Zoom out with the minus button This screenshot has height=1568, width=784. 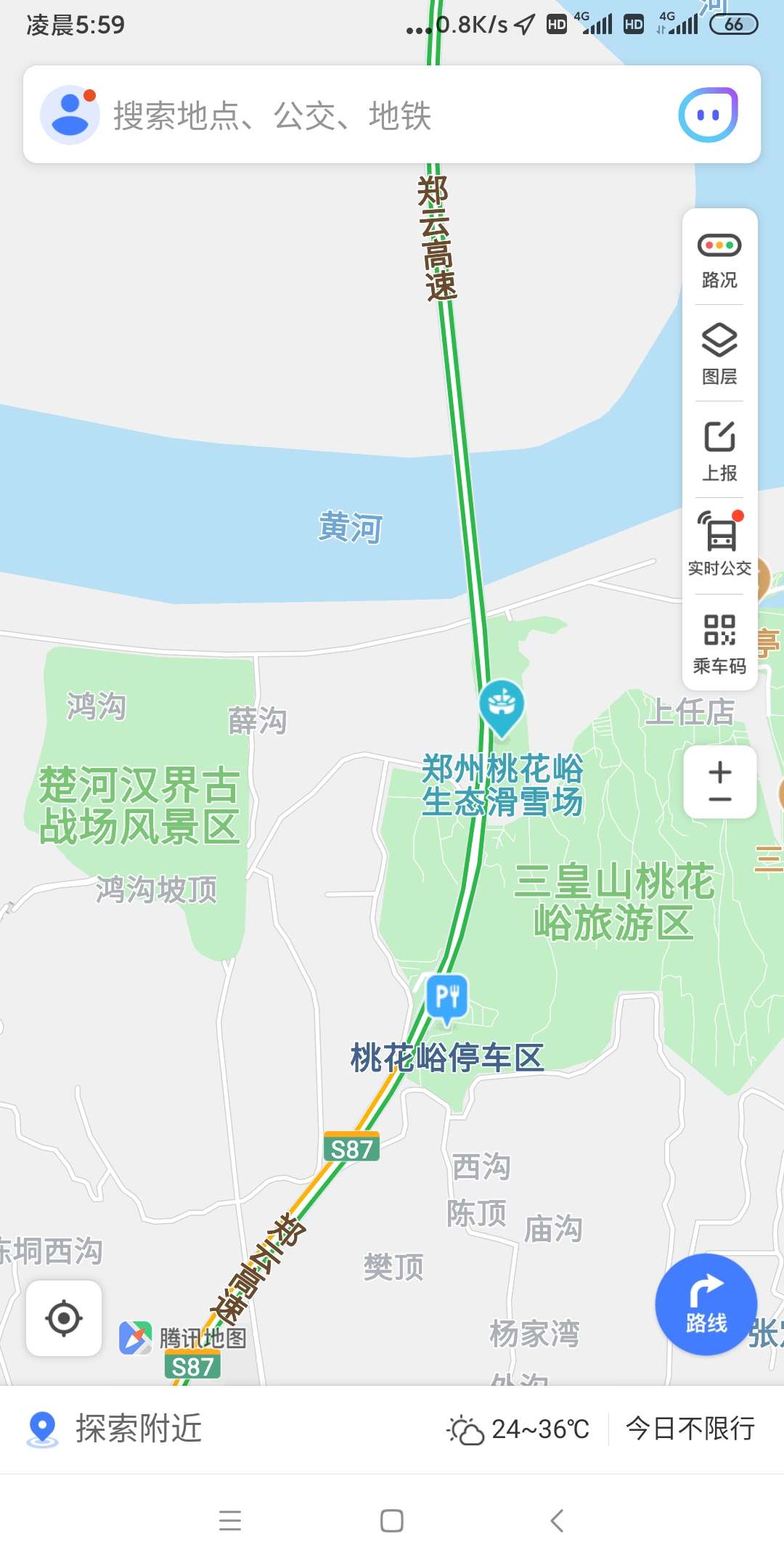point(720,799)
